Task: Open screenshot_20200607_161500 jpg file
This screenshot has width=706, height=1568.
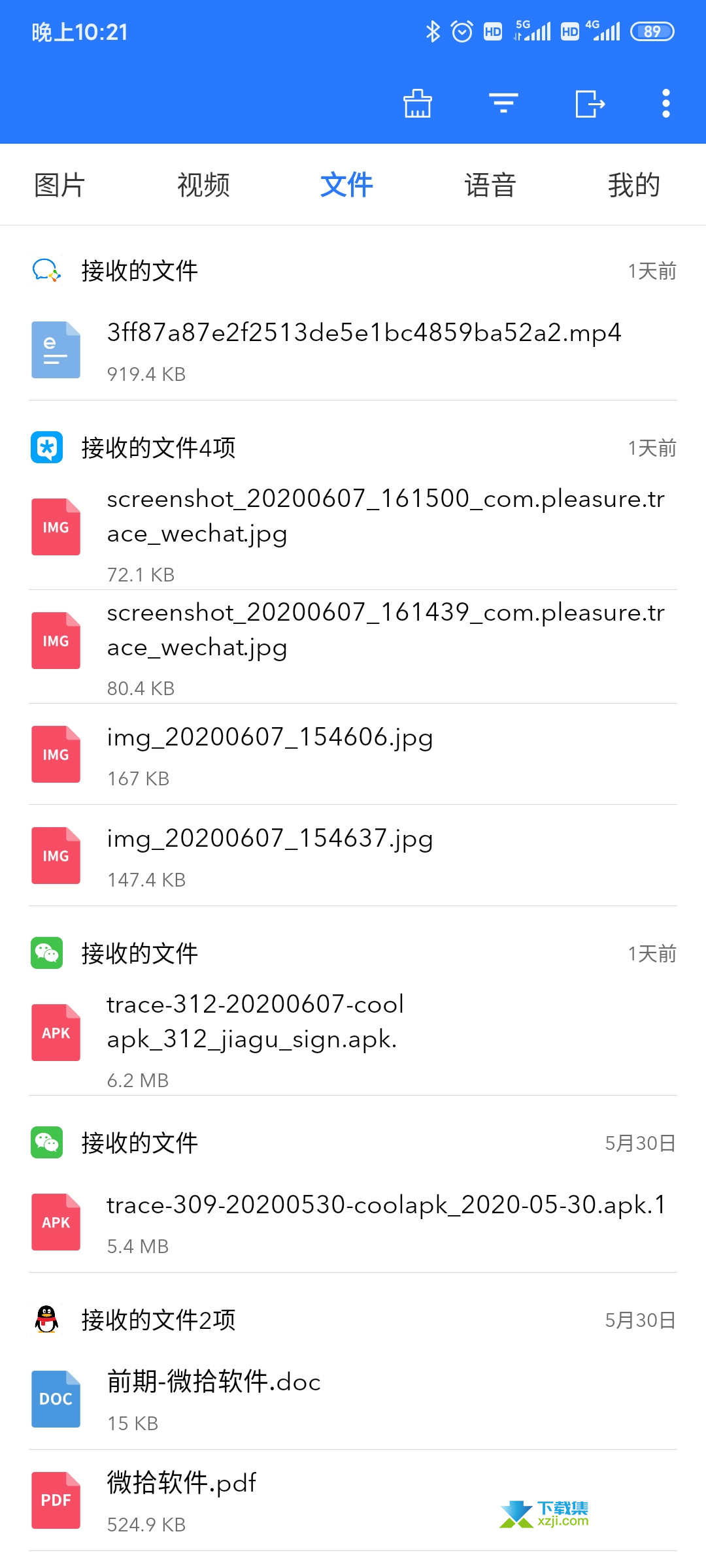Action: 353,534
